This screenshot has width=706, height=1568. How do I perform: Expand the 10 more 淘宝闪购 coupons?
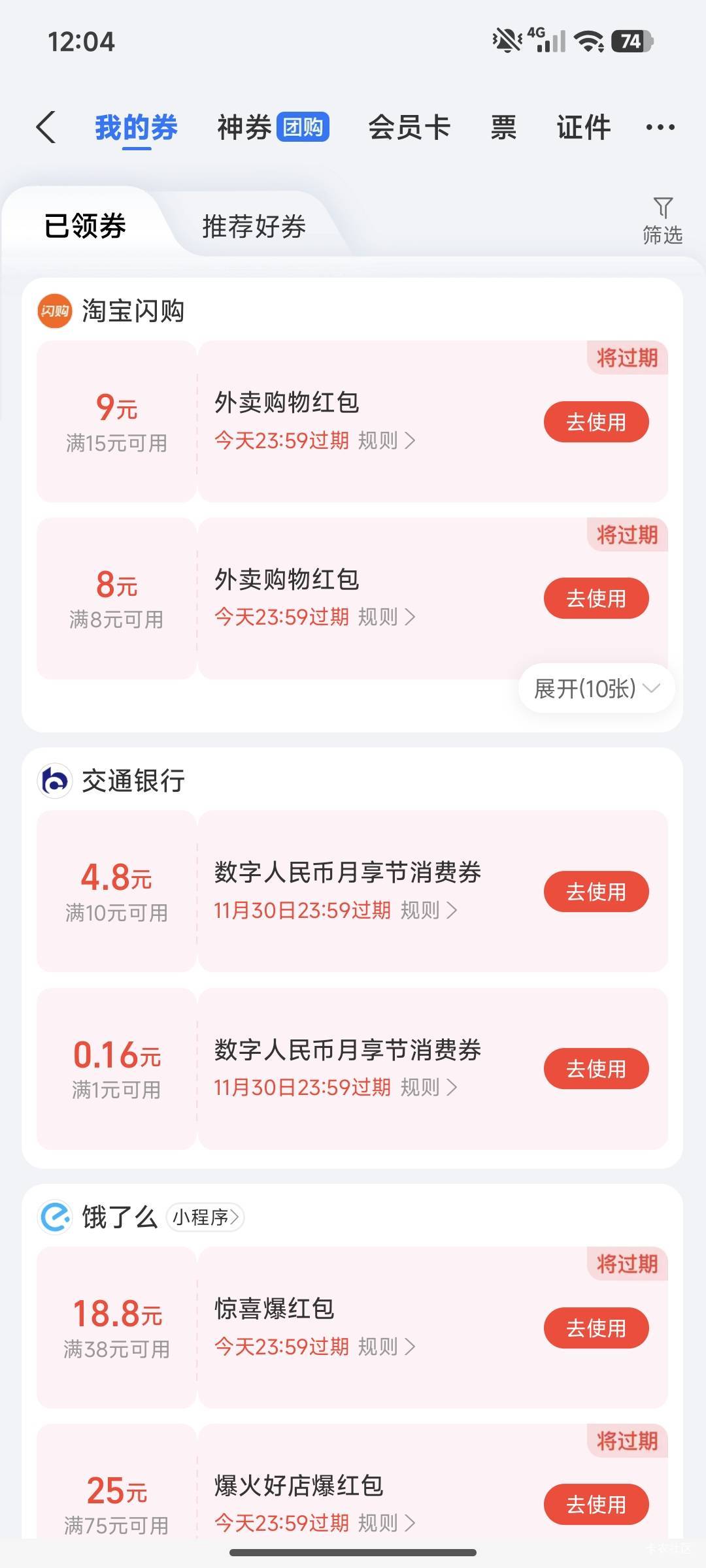click(x=596, y=689)
